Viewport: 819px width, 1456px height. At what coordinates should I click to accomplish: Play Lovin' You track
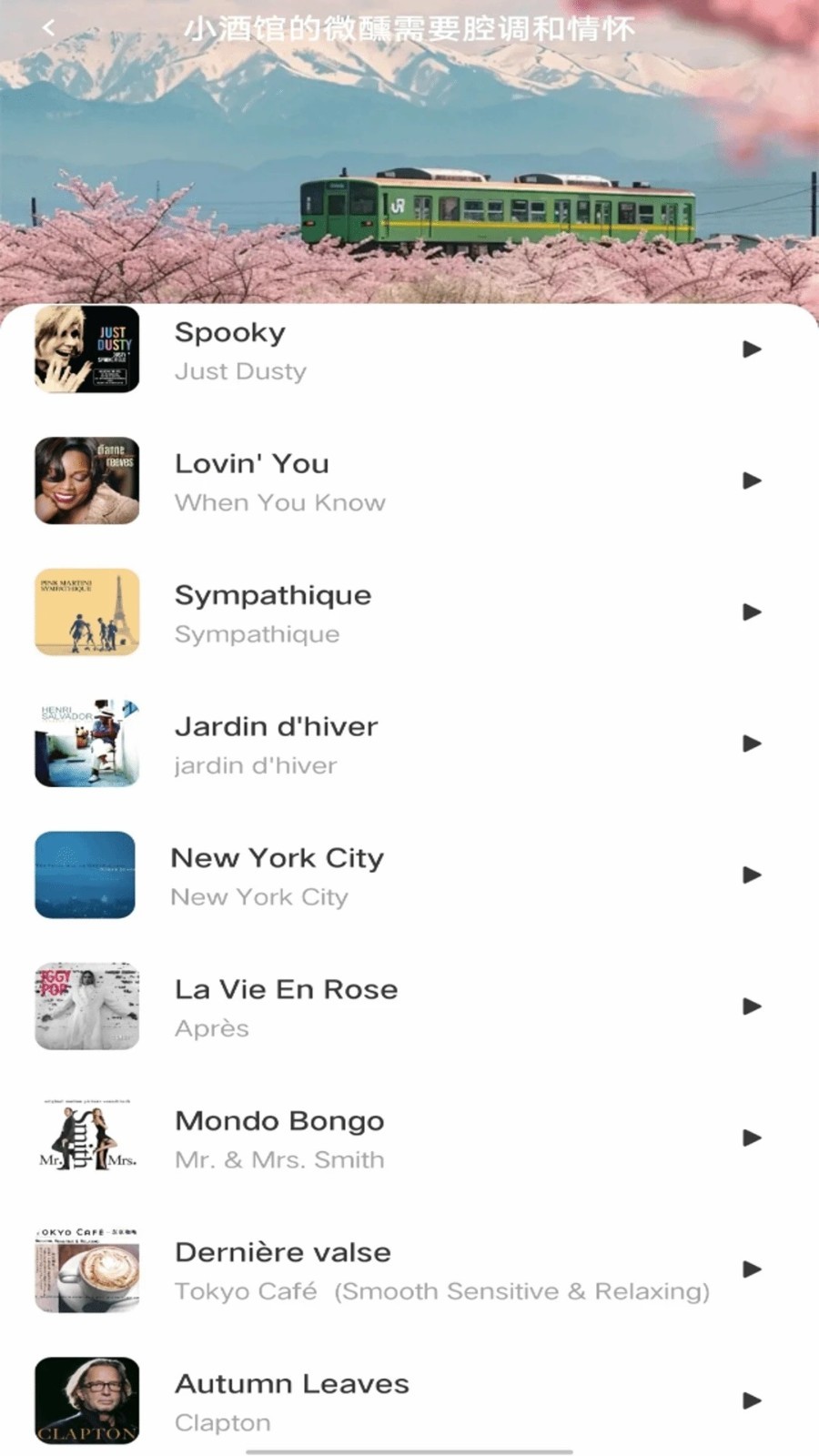[752, 480]
